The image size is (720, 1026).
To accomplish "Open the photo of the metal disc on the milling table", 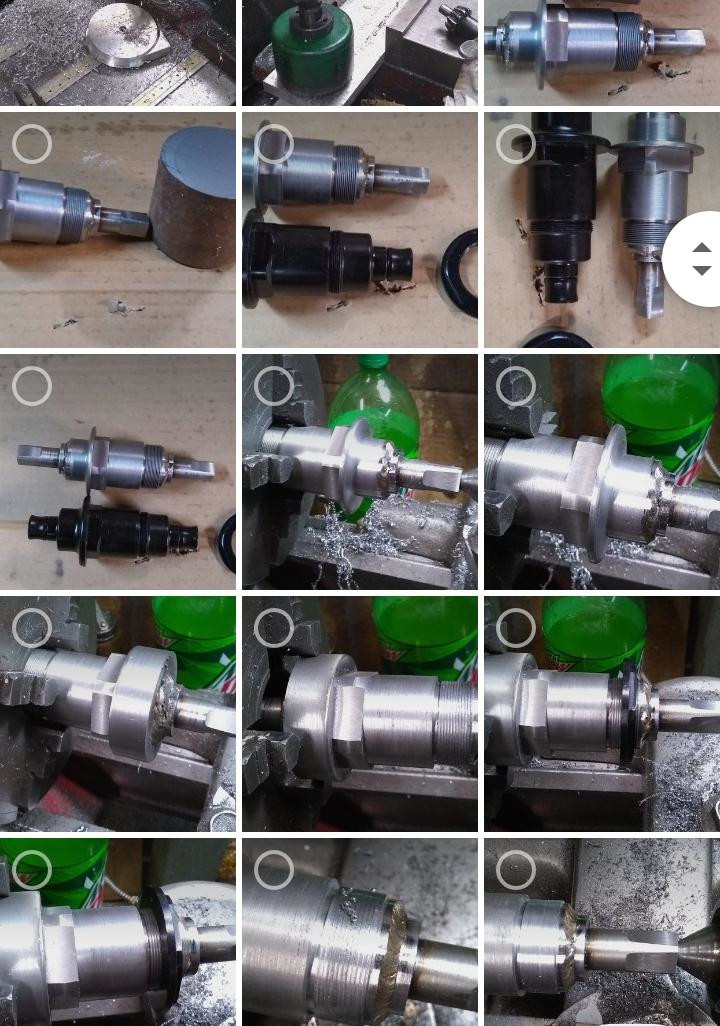I will [118, 52].
